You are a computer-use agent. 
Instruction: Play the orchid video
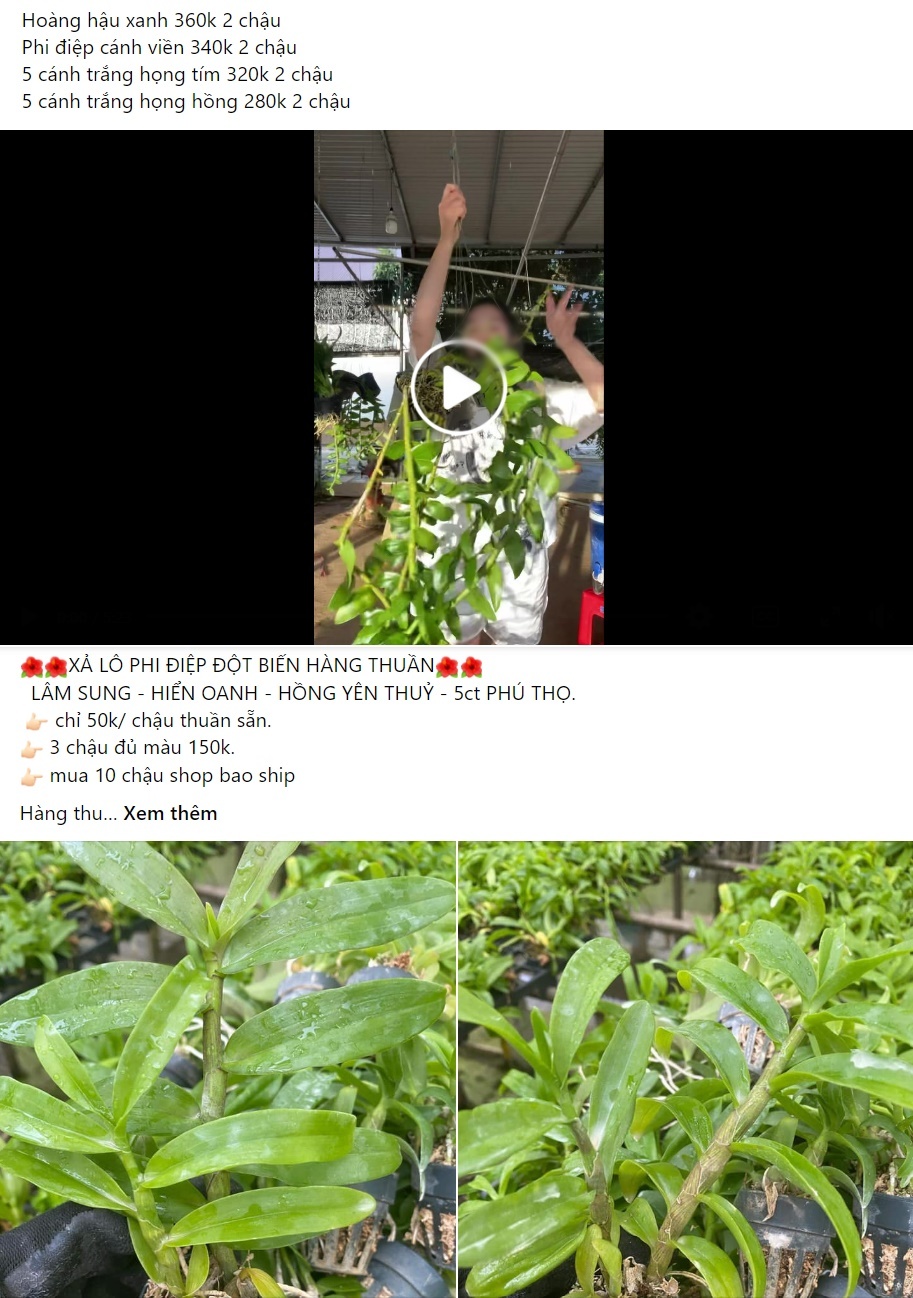pyautogui.click(x=458, y=388)
